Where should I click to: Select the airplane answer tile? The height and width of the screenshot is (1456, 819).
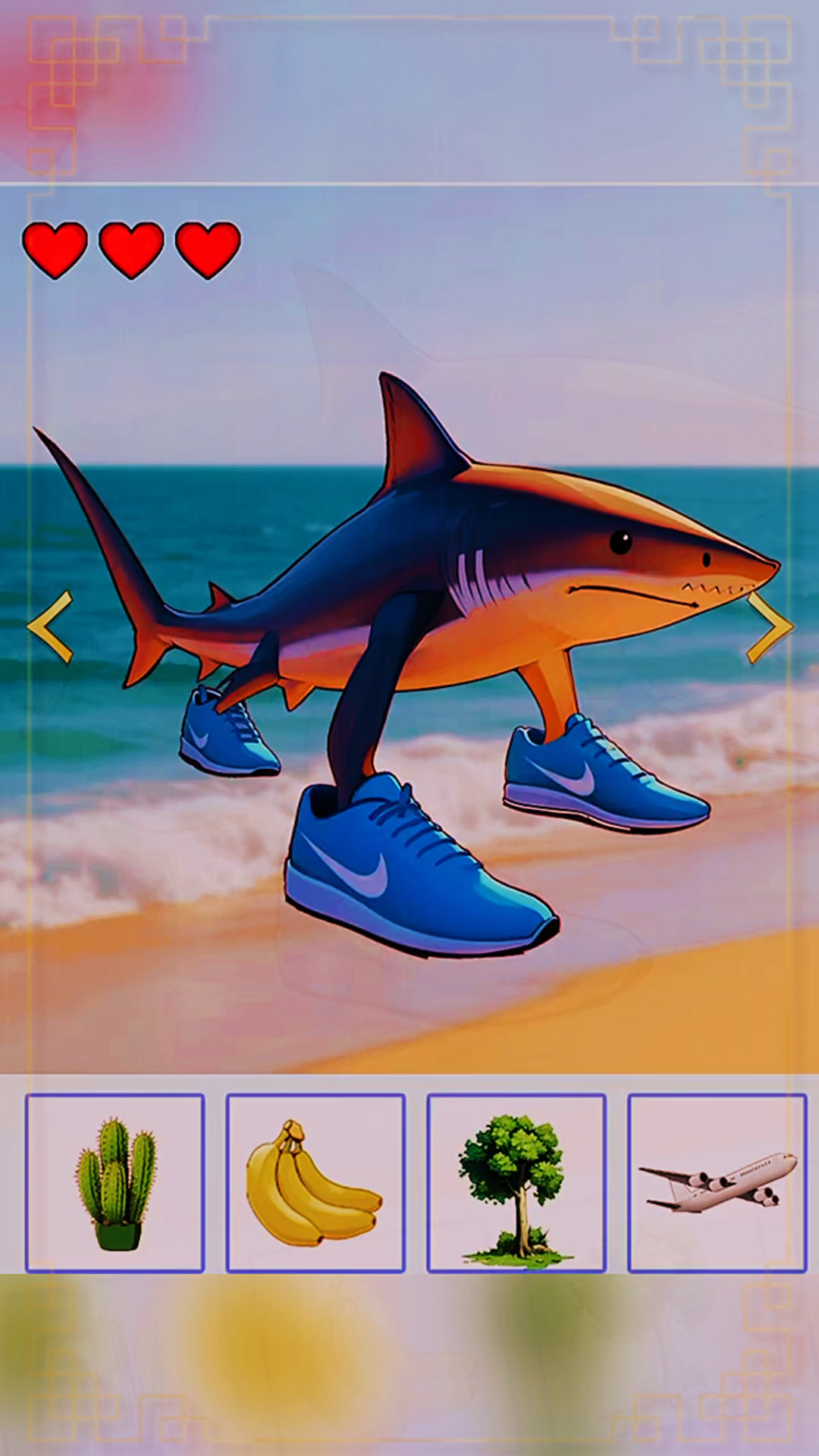tap(717, 1182)
